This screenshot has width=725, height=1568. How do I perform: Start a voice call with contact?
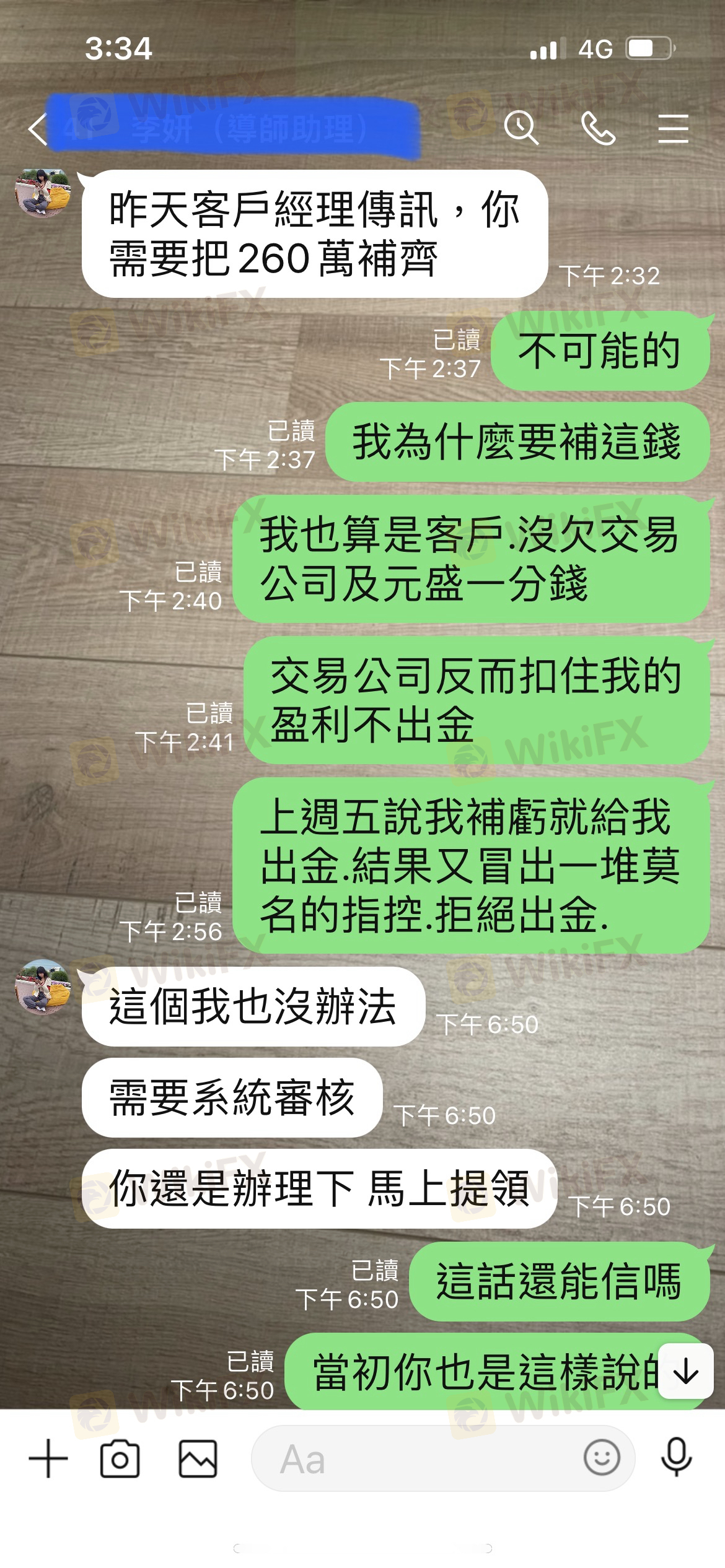[x=598, y=128]
